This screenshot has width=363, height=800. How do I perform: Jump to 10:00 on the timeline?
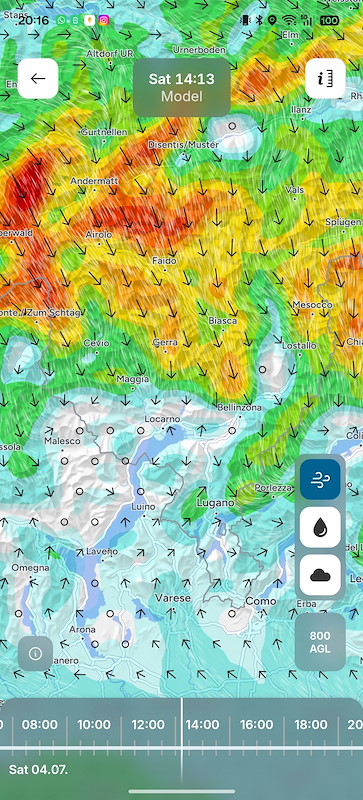click(94, 724)
